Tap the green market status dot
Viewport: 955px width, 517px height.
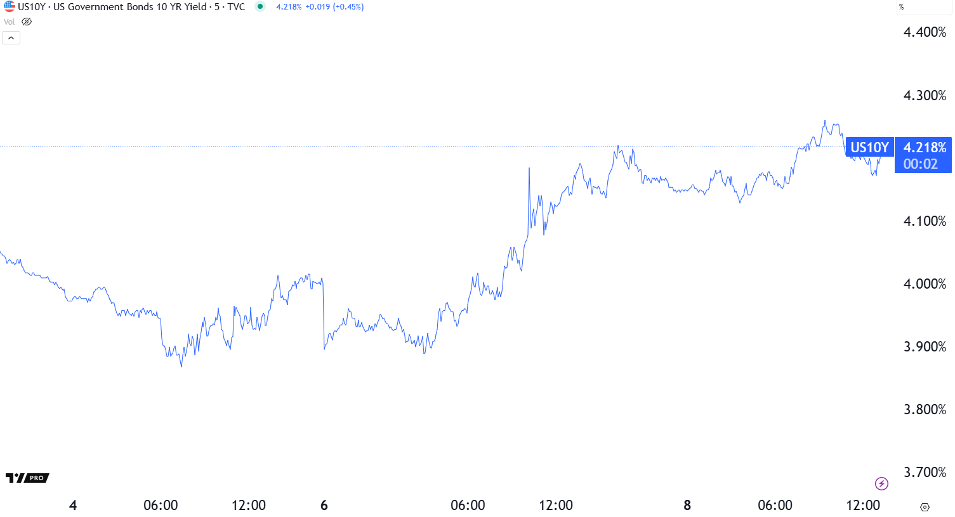point(261,7)
